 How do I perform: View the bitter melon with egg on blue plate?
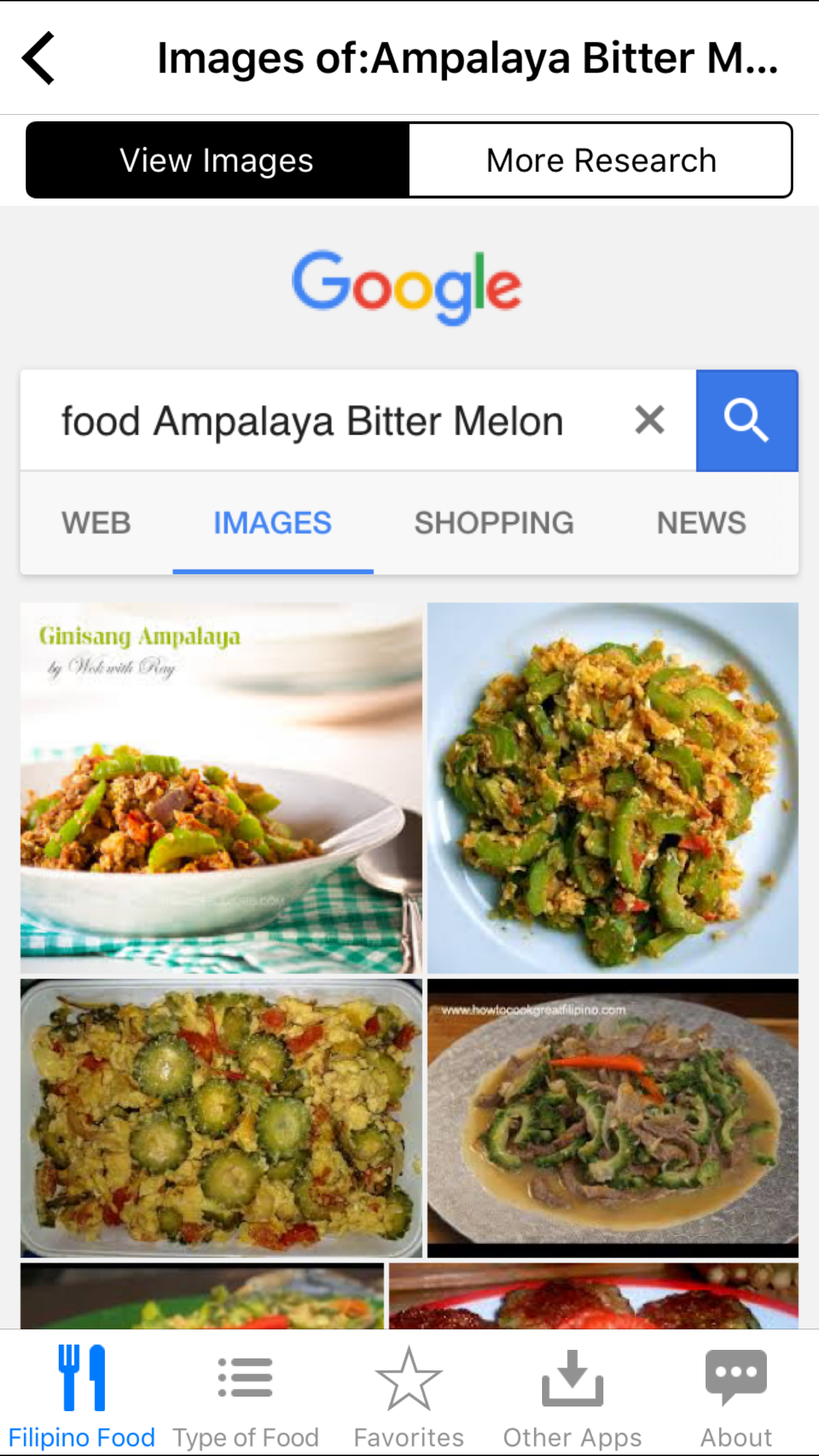pos(613,788)
